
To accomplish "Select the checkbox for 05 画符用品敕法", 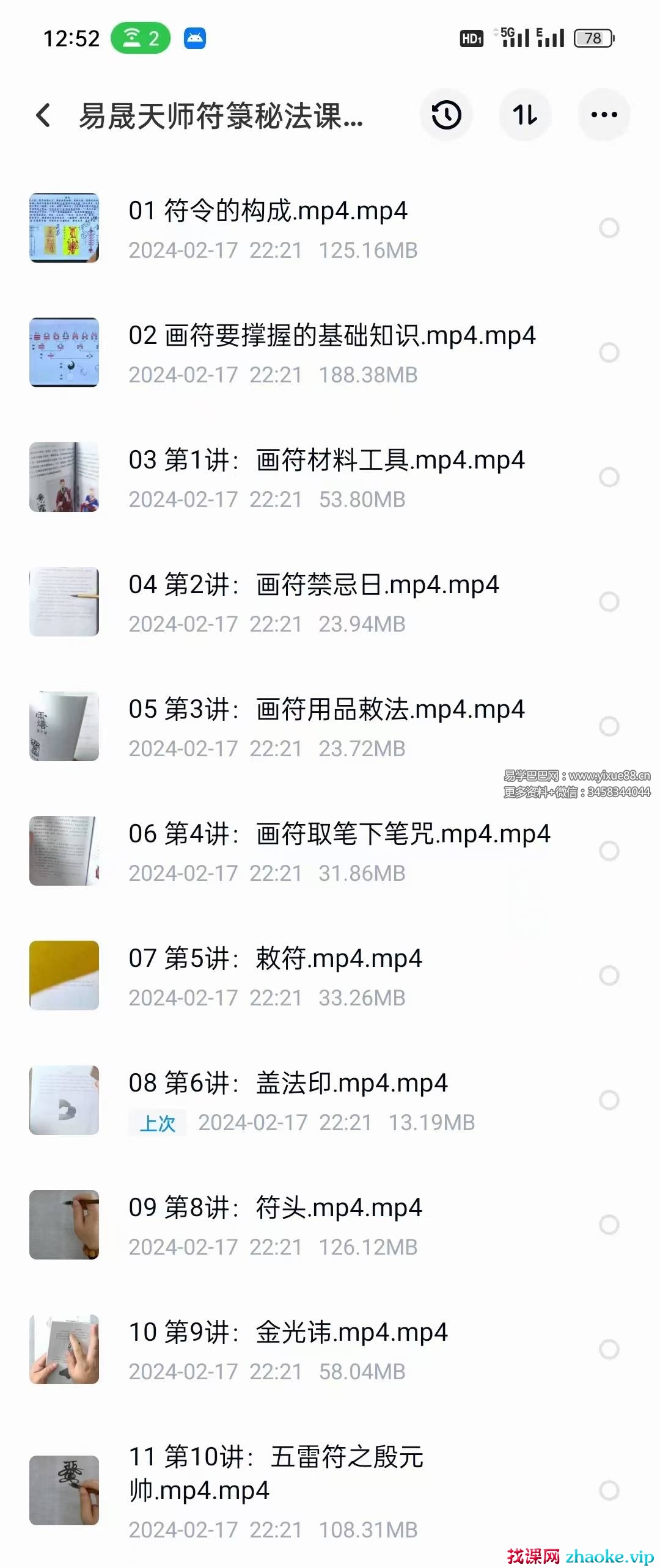I will pyautogui.click(x=609, y=726).
